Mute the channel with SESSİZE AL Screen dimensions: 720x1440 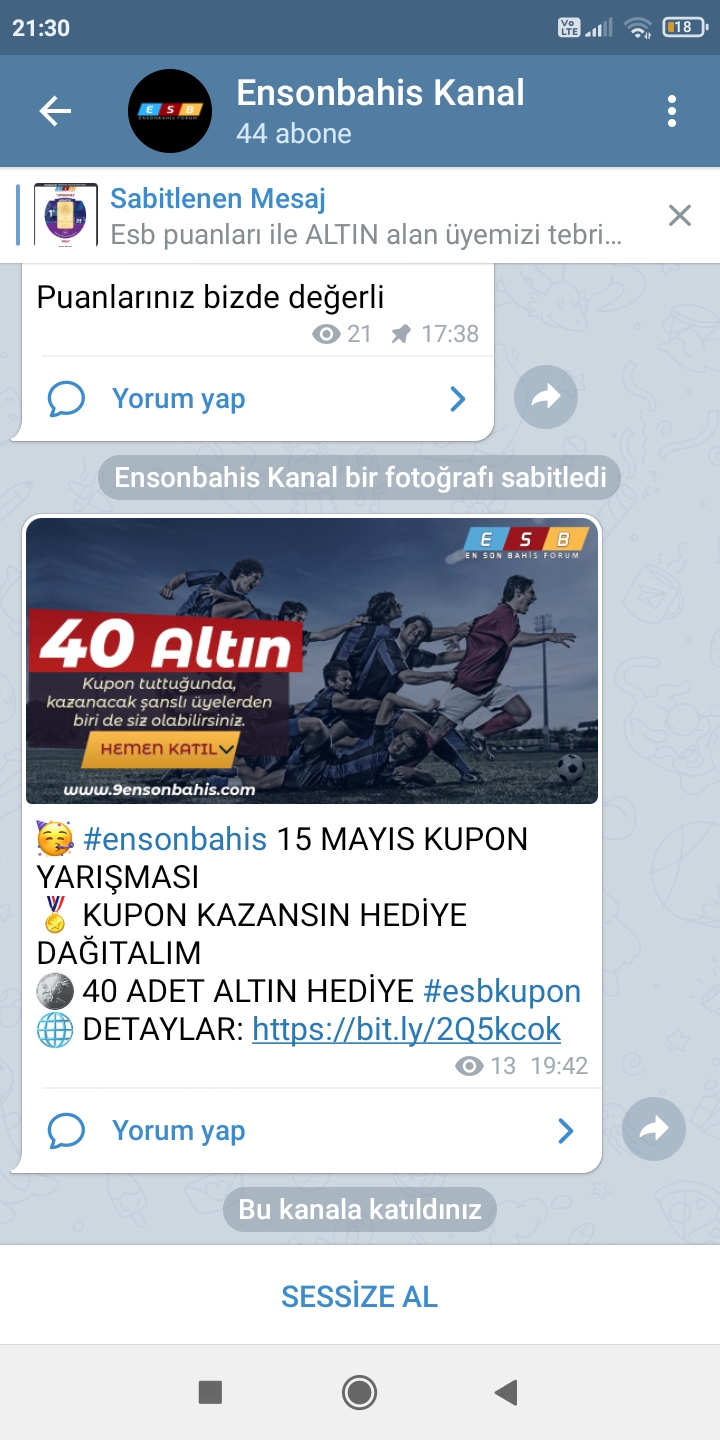360,1296
